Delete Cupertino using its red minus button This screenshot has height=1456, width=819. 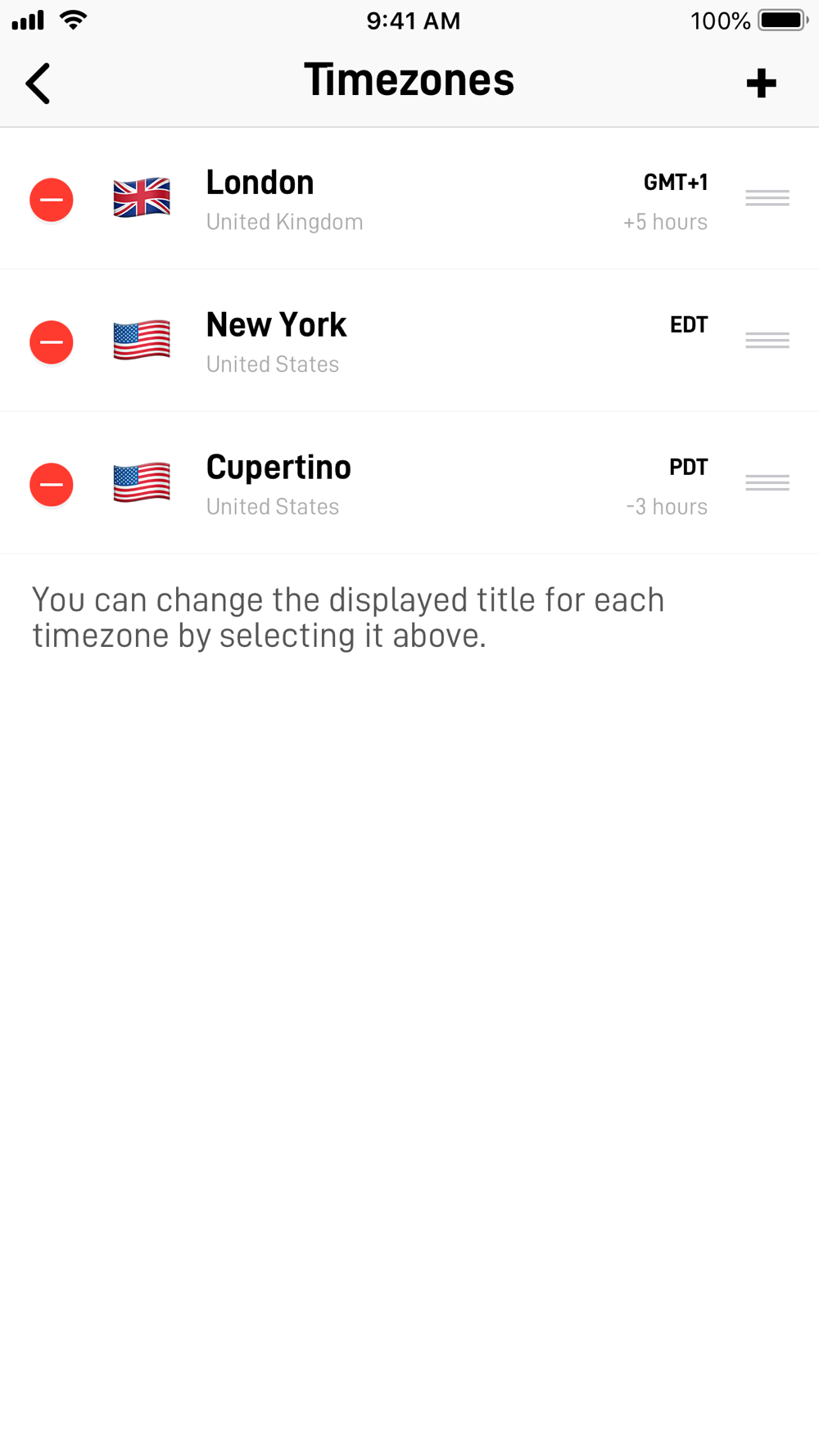coord(52,484)
